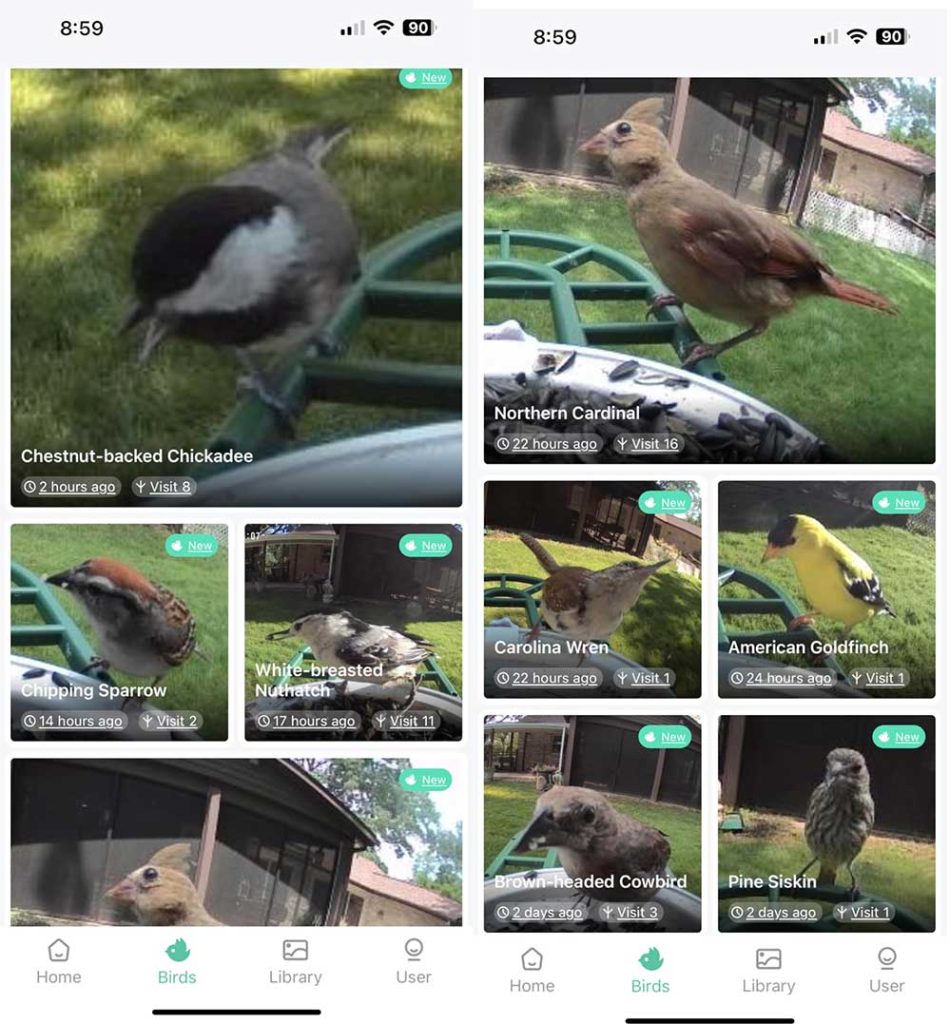Tap the New badge on Pine Siskin card
This screenshot has width=950, height=1024.
(899, 737)
